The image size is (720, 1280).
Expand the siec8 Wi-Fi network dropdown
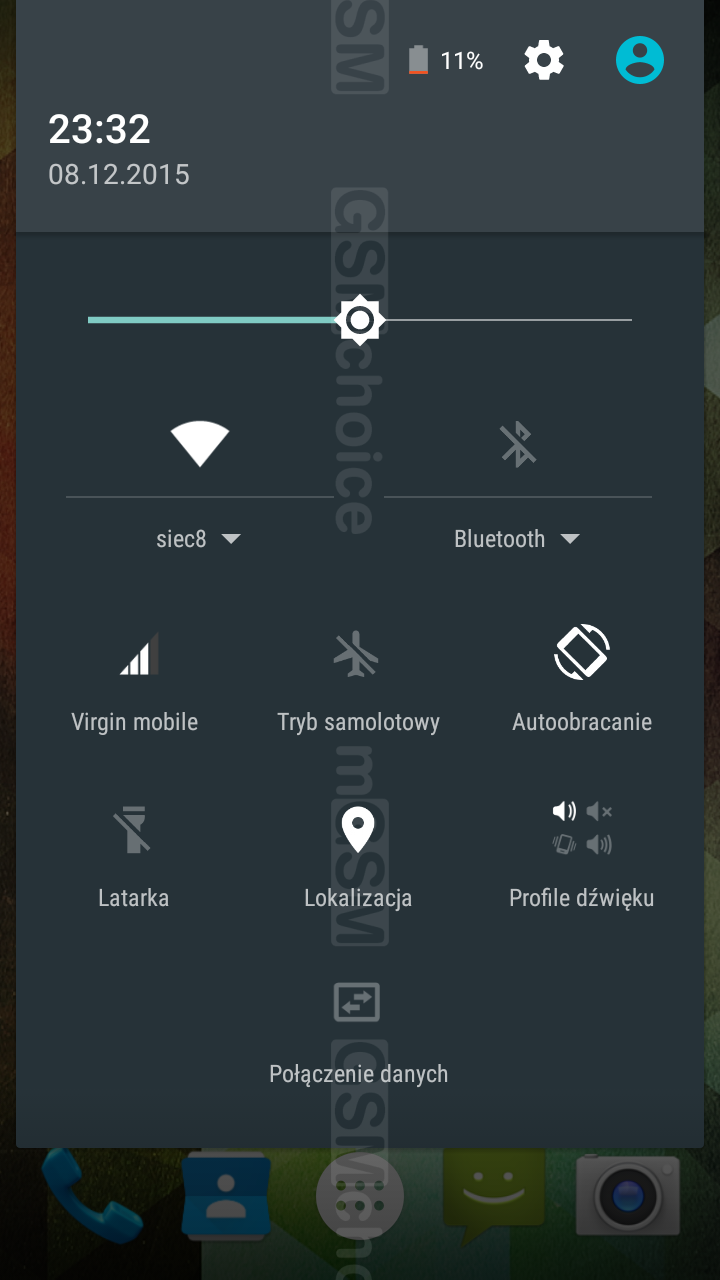[x=199, y=539]
